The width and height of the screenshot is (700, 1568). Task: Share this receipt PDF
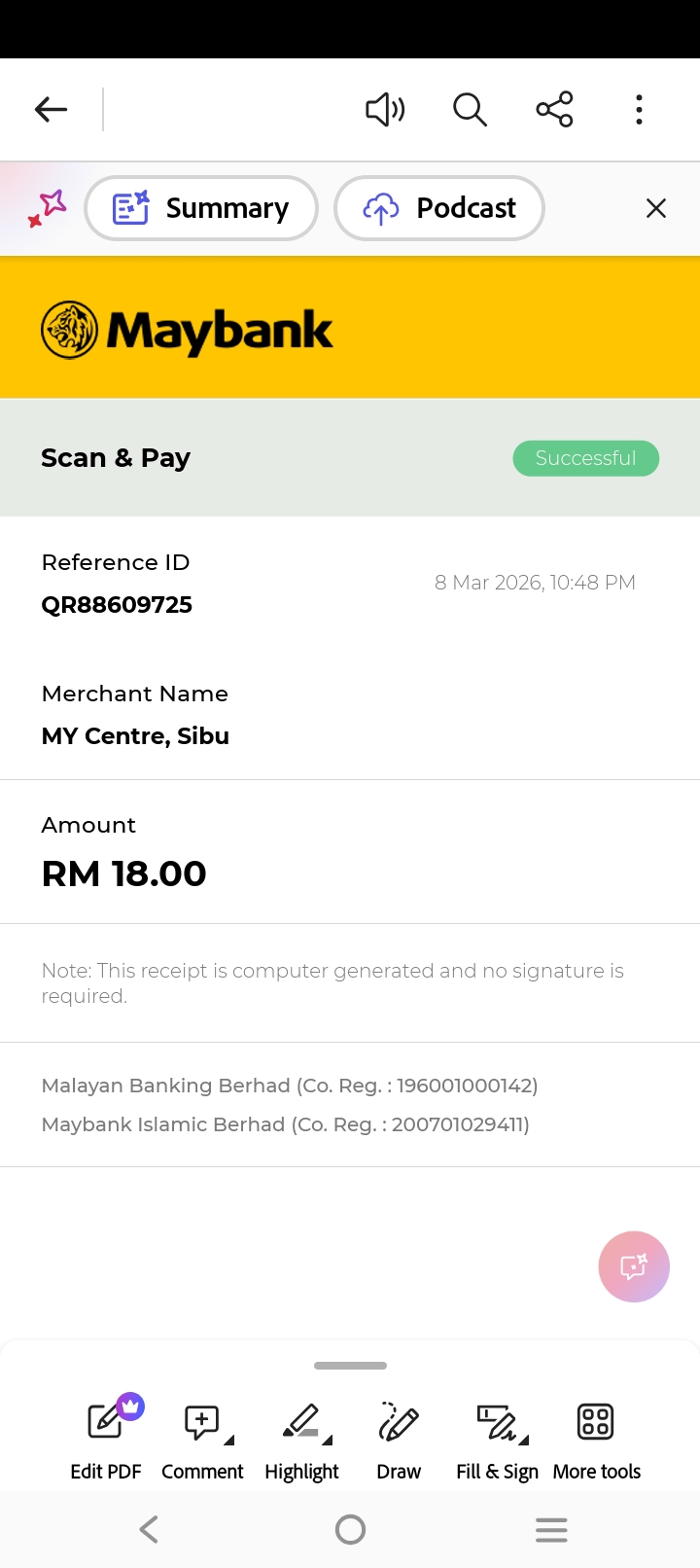click(x=554, y=110)
